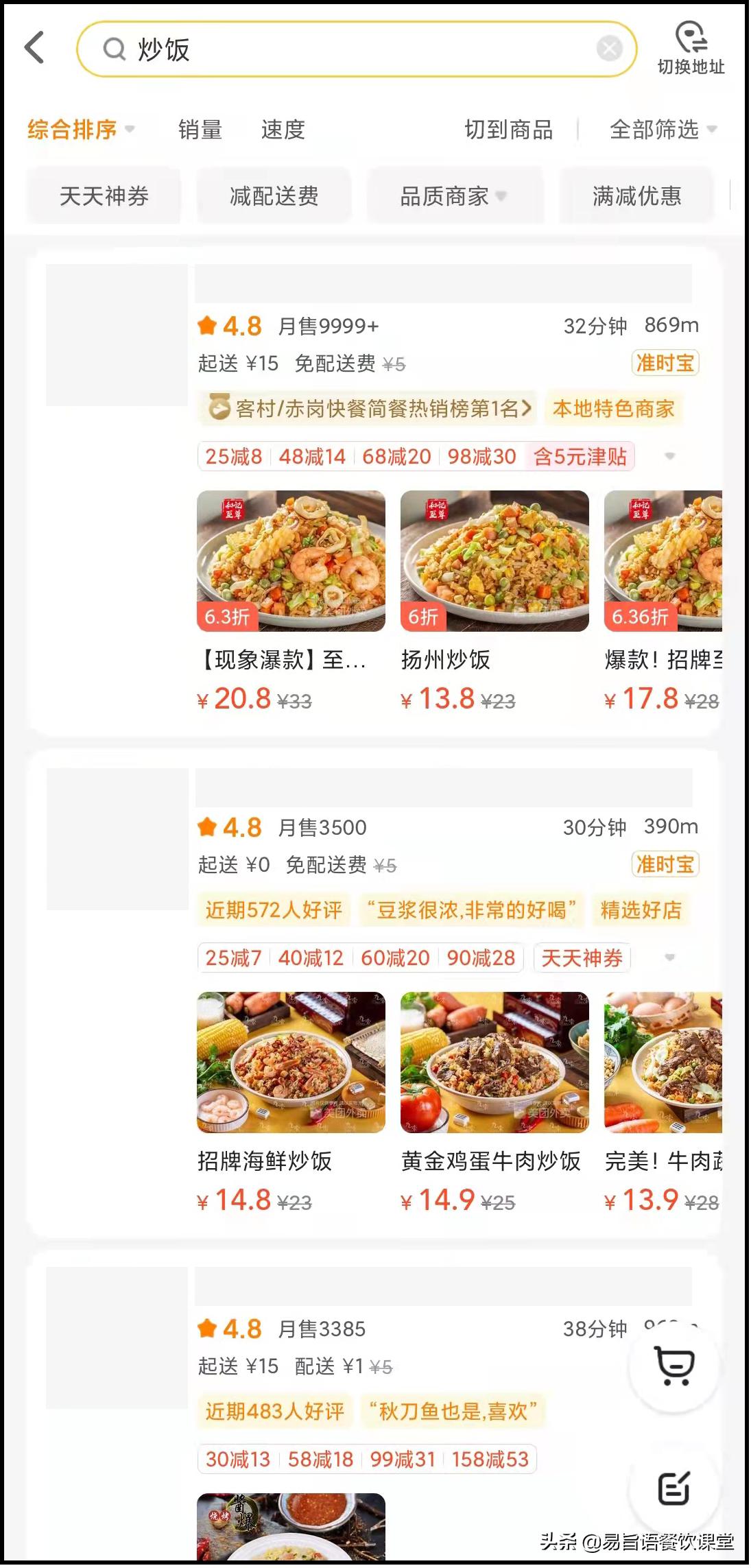The height and width of the screenshot is (1568, 751).
Task: Enable the 满减优惠 filter
Action: (636, 195)
